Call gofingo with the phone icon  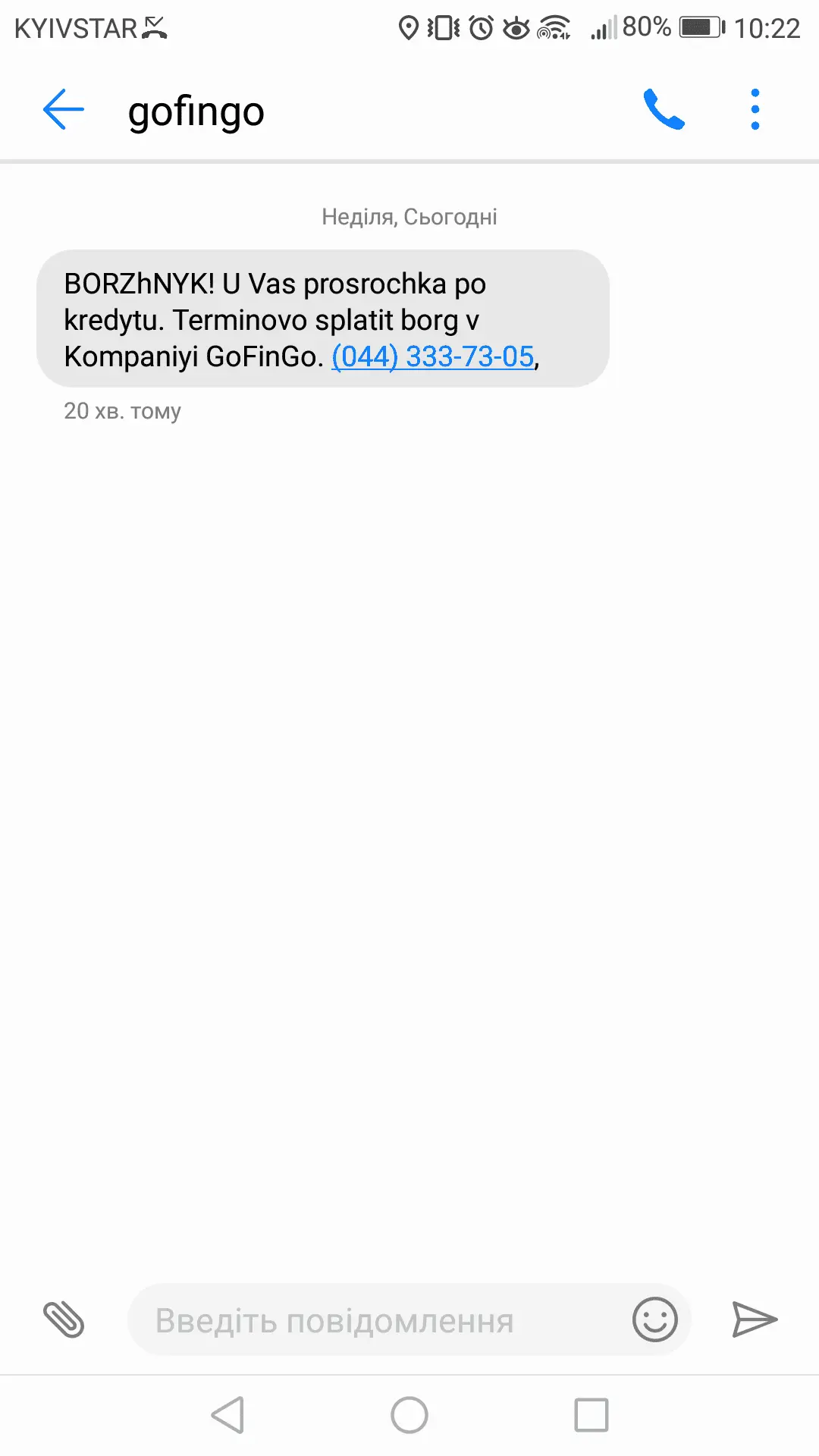point(664,110)
